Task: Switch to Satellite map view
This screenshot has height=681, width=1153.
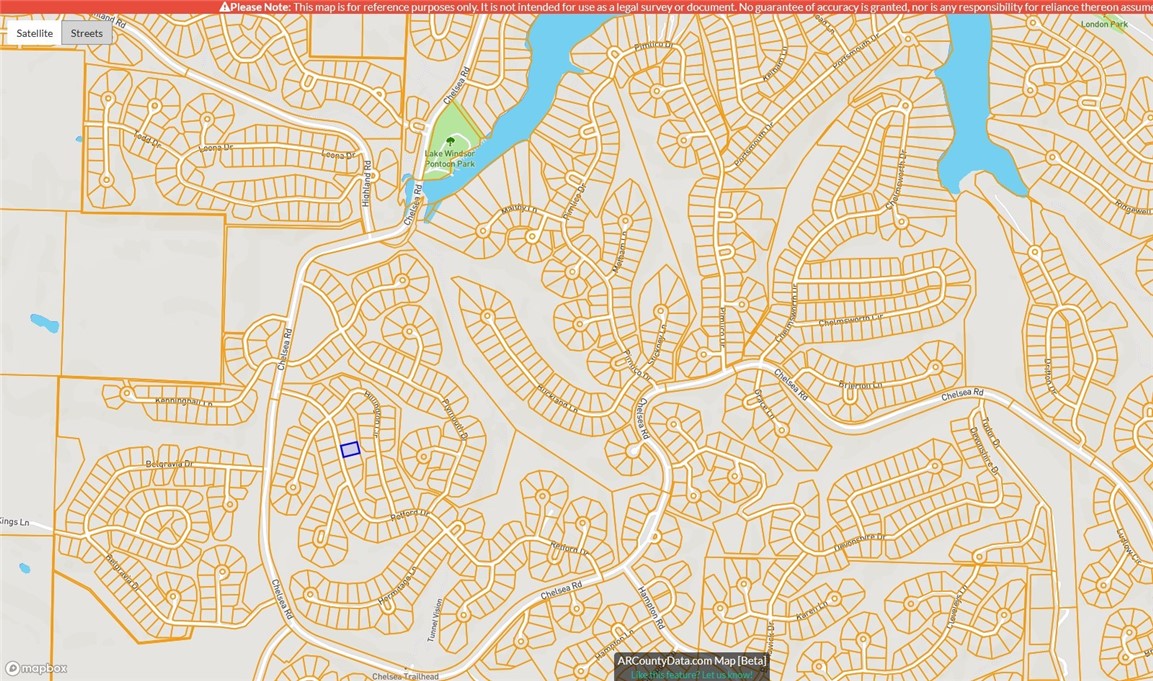Action: [35, 33]
